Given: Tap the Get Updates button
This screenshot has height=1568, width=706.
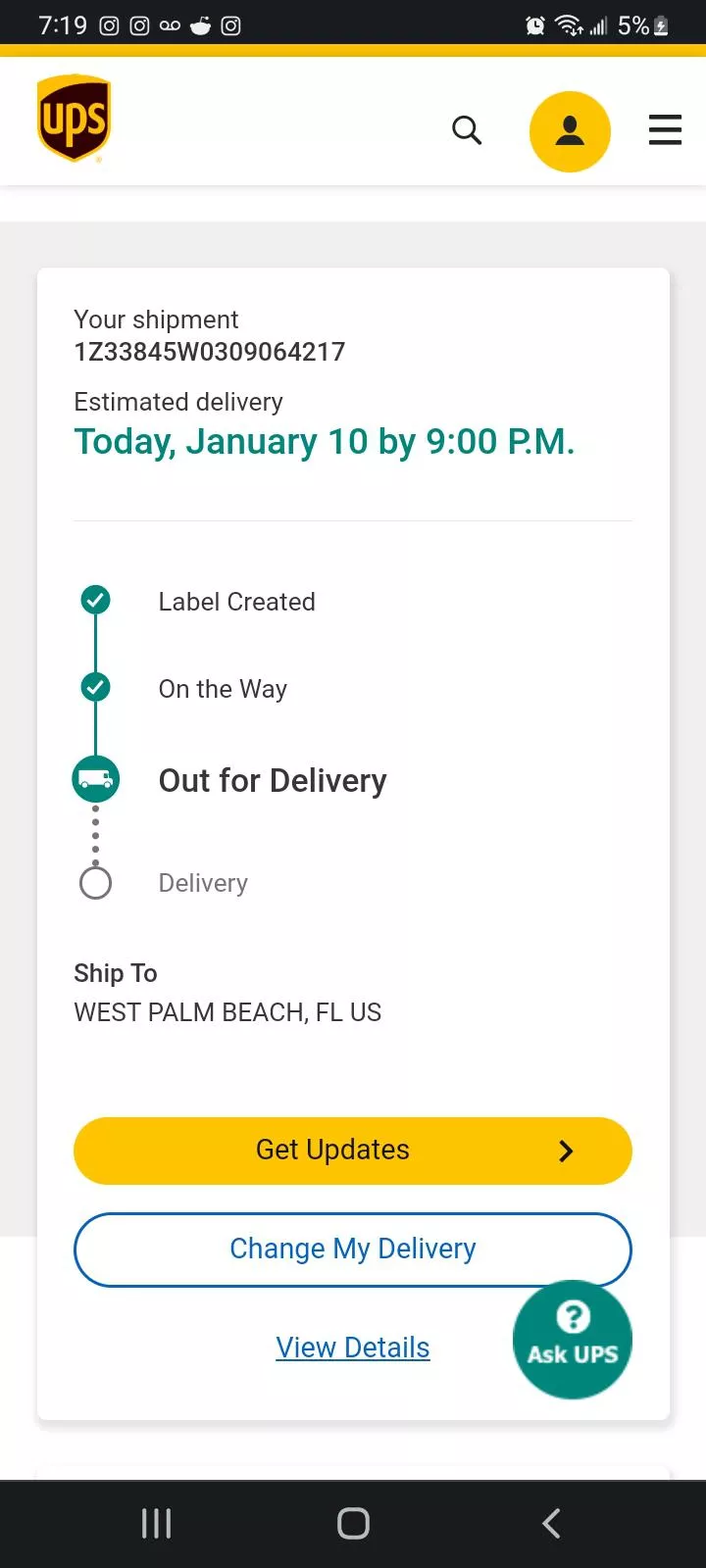Looking at the screenshot, I should (x=352, y=1151).
